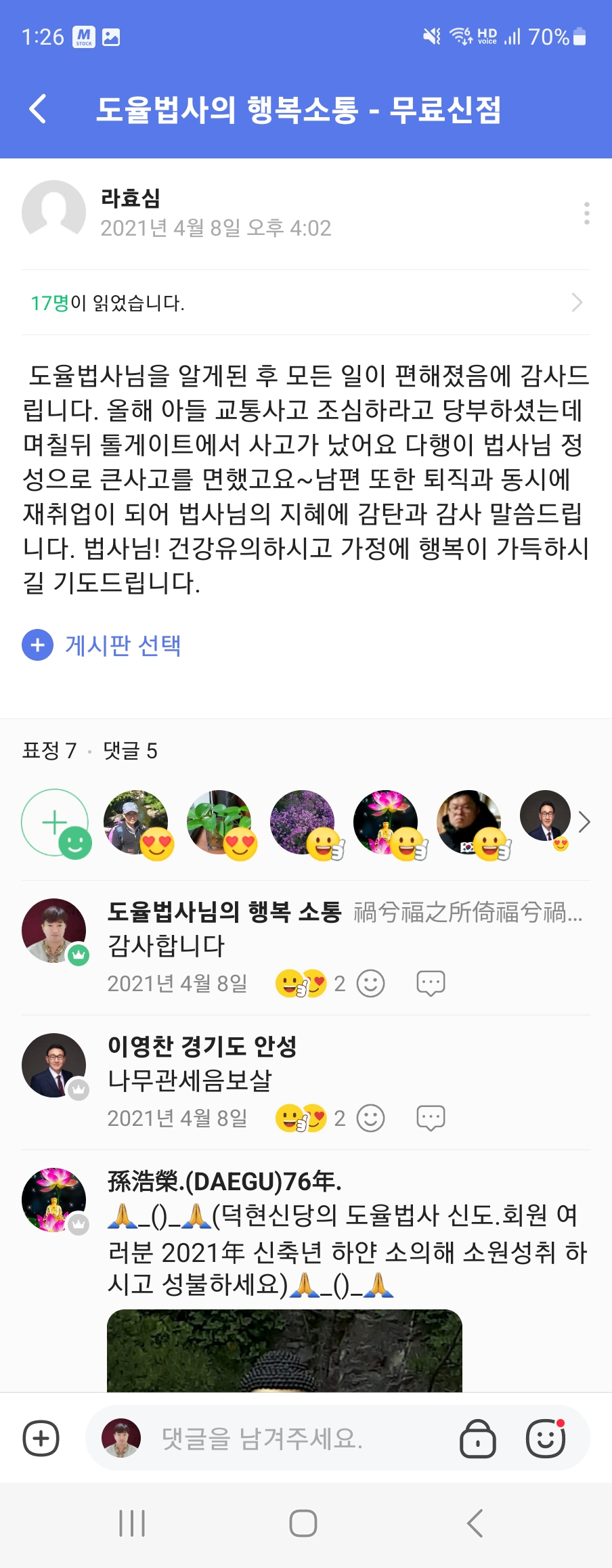Reply to 이영찬's 나무관세음보살 comment
This screenshot has height=1568, width=612.
[431, 1118]
